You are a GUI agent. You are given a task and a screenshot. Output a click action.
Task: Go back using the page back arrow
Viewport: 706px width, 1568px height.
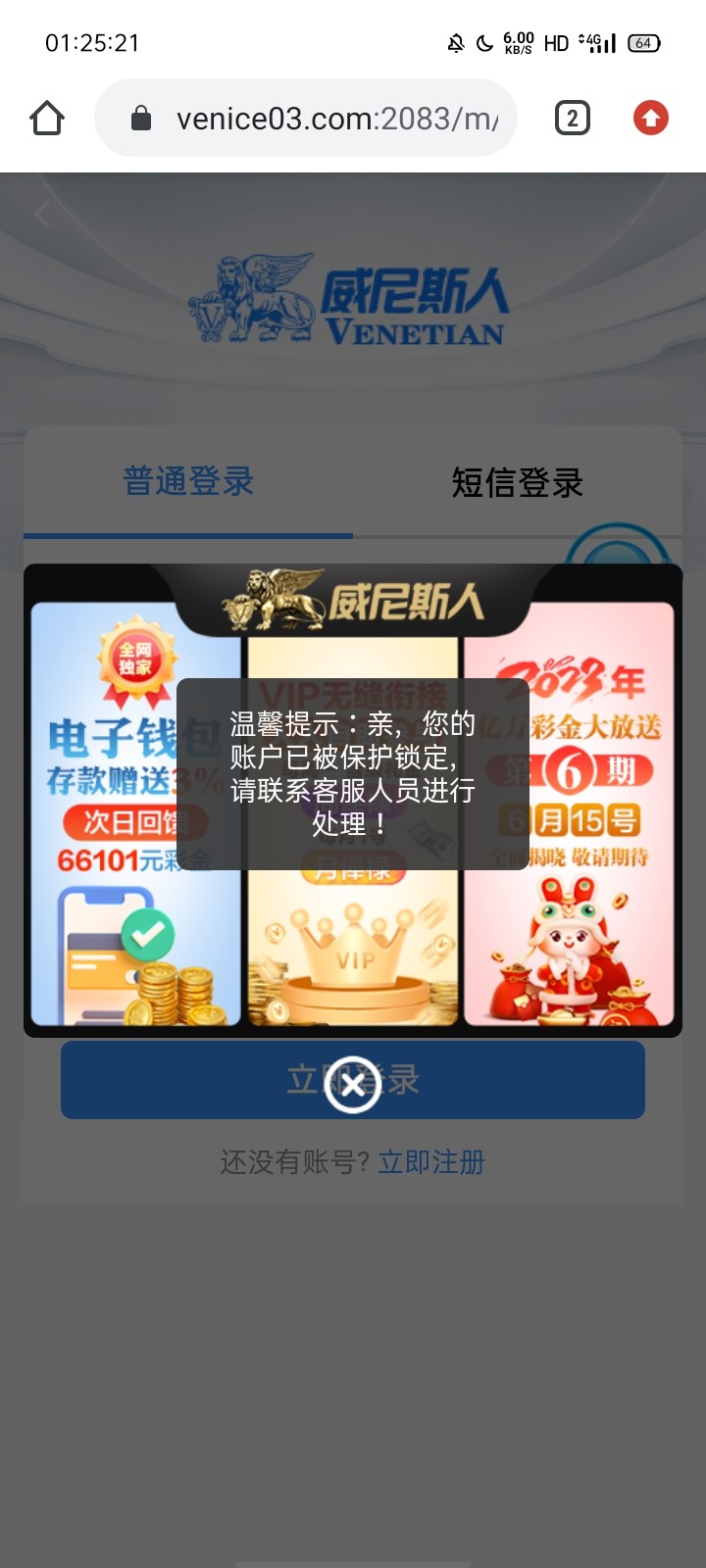(x=41, y=213)
